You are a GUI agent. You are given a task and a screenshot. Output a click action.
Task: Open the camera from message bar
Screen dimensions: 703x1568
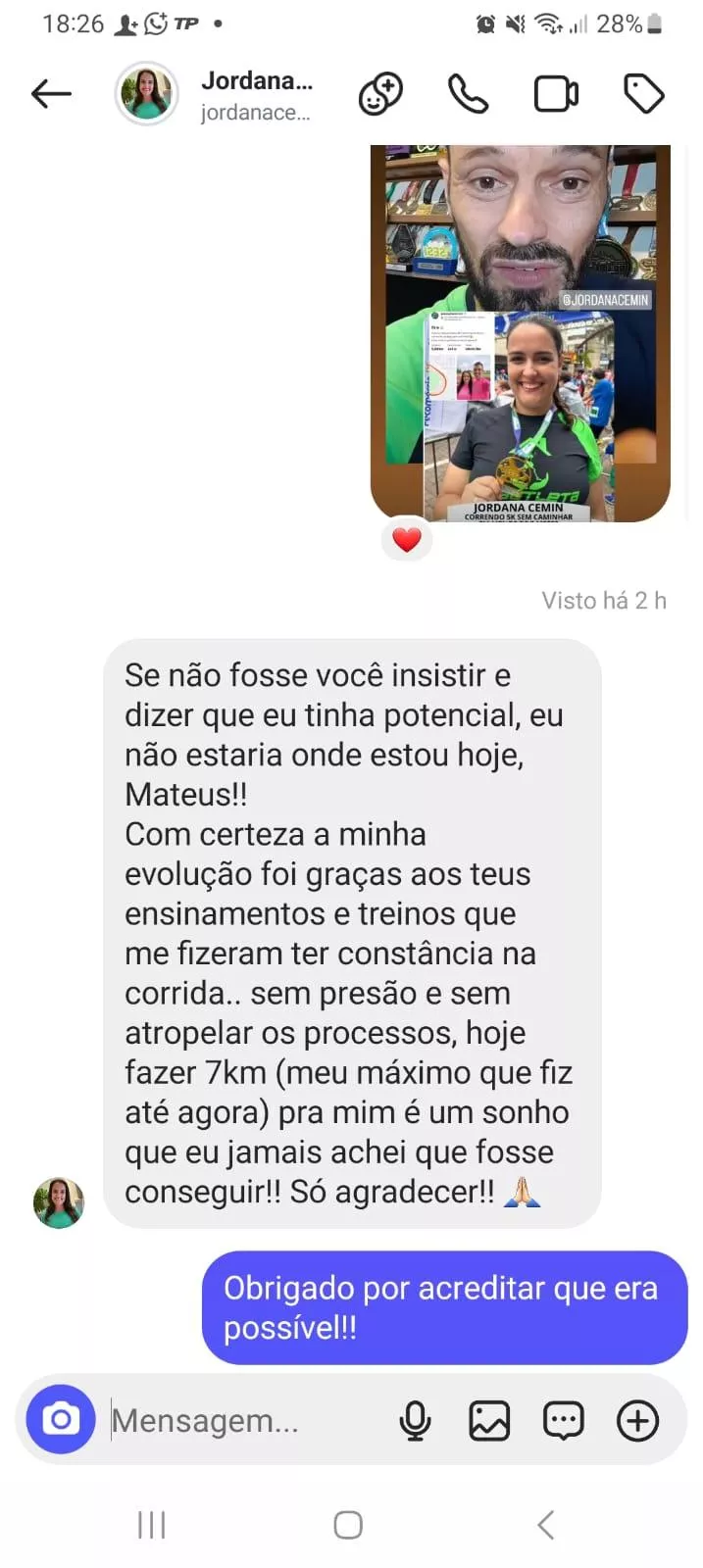point(61,1419)
